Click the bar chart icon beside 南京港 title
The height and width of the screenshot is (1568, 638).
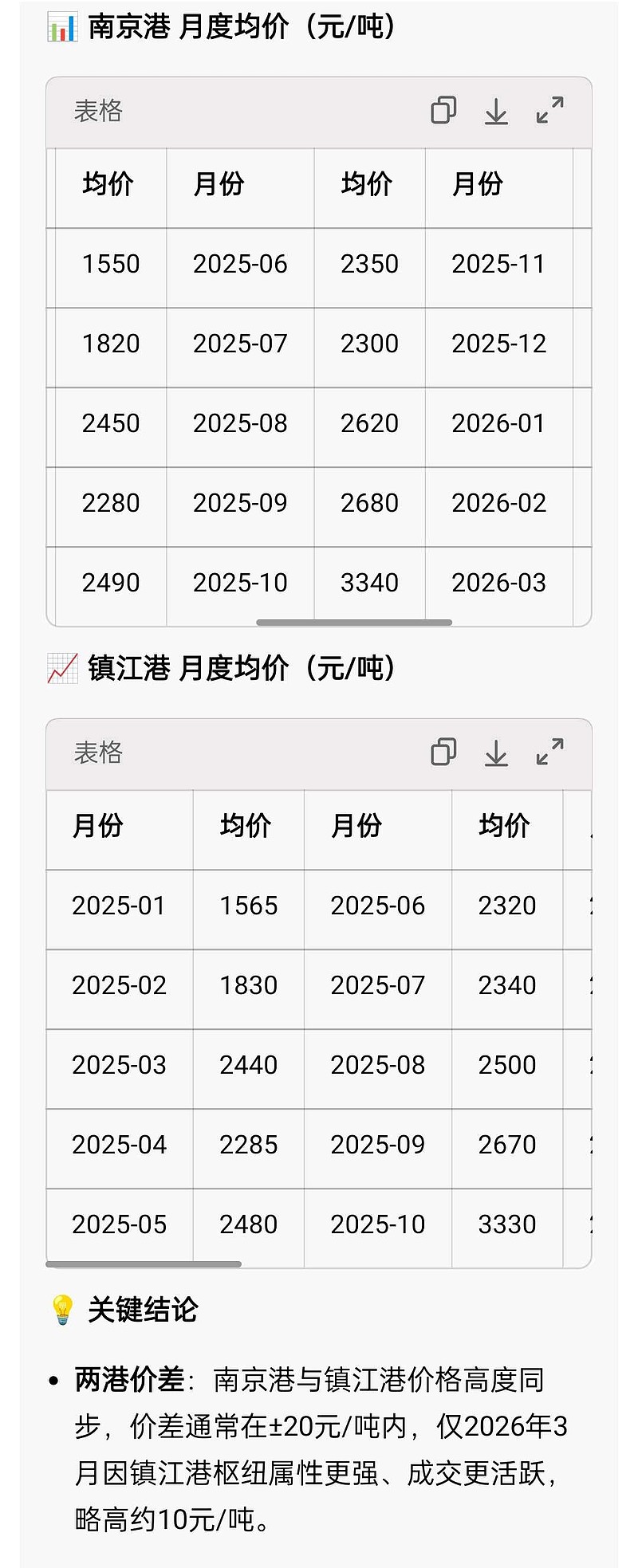pyautogui.click(x=62, y=26)
